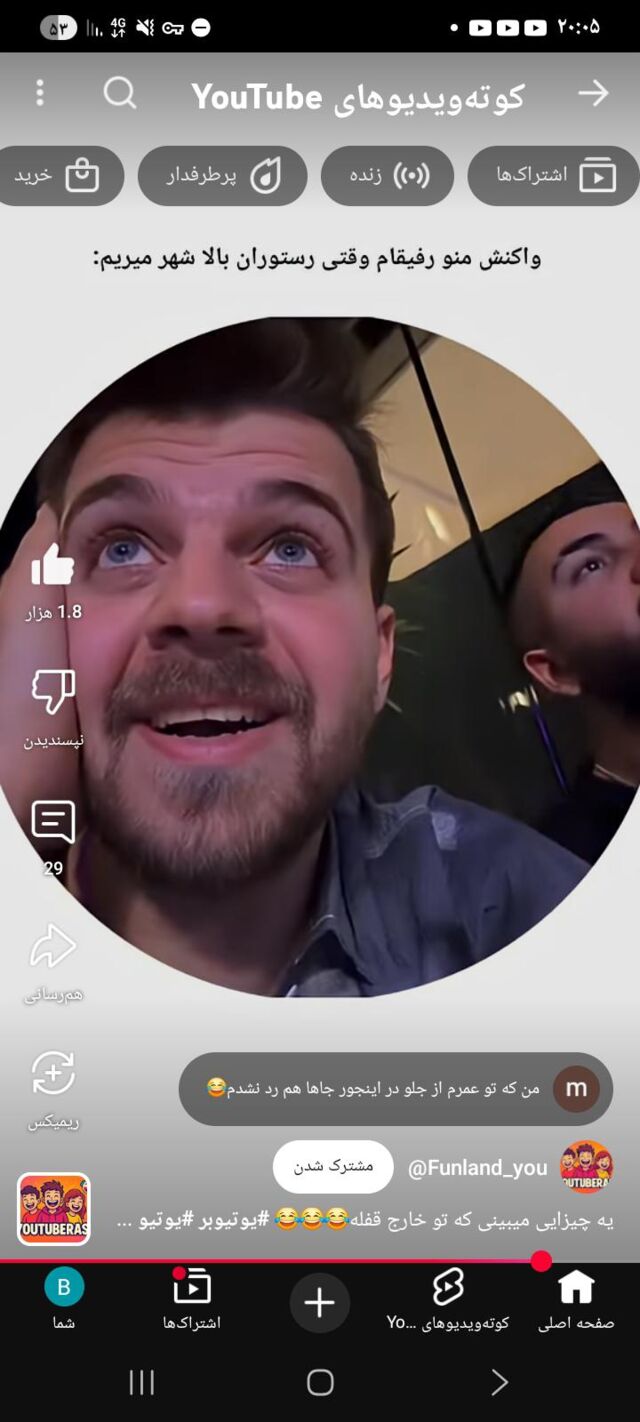Open the comments on this short
640x1422 pixels.
click(x=53, y=822)
